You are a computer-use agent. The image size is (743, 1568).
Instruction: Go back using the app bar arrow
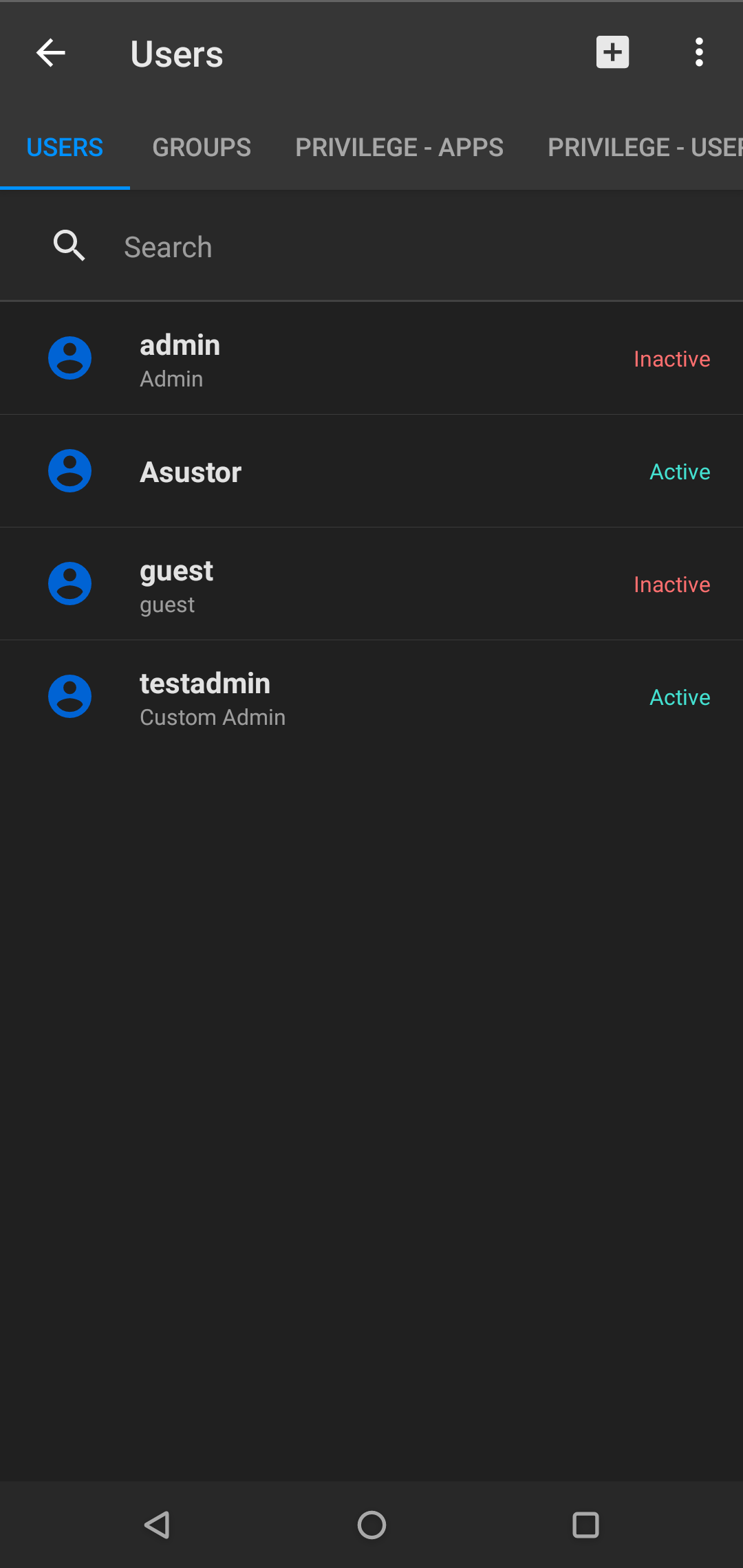coord(51,53)
